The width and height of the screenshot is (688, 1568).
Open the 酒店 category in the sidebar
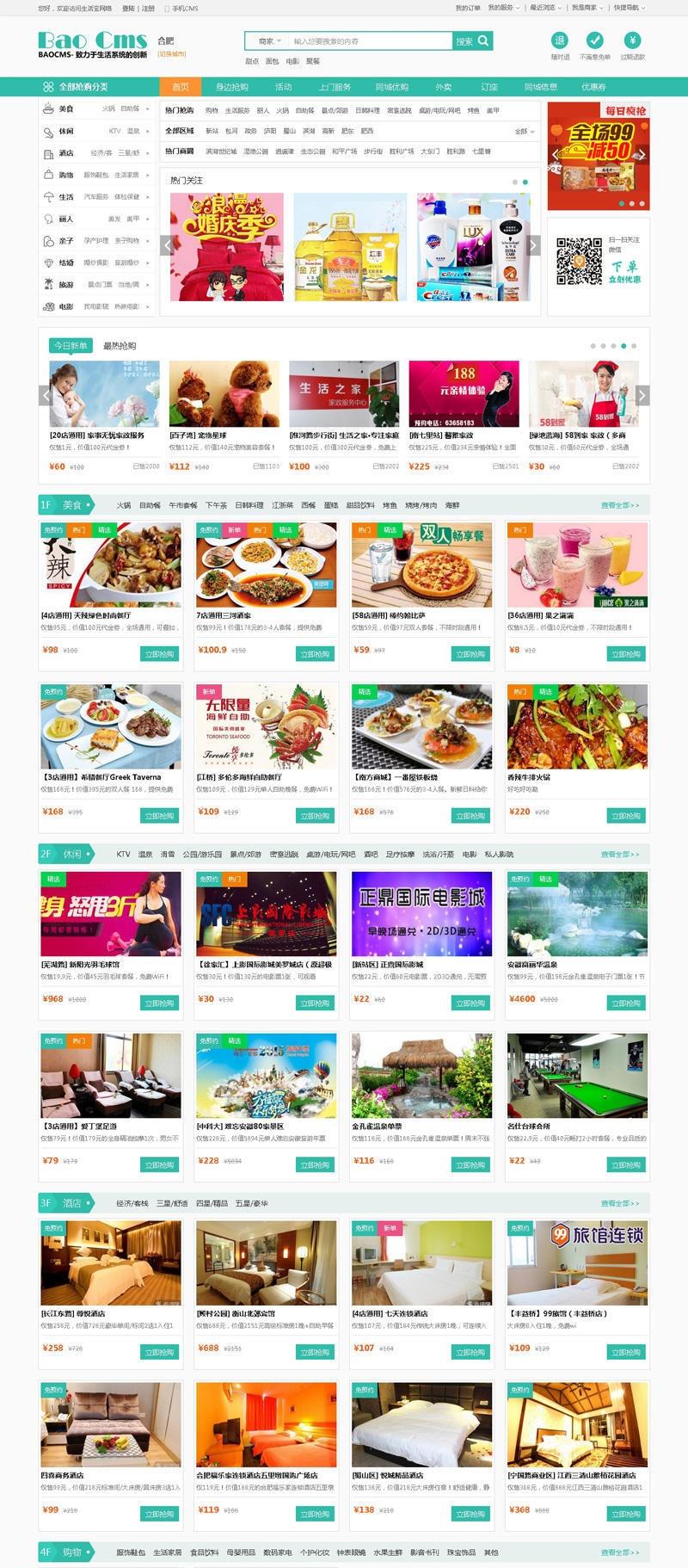(66, 153)
